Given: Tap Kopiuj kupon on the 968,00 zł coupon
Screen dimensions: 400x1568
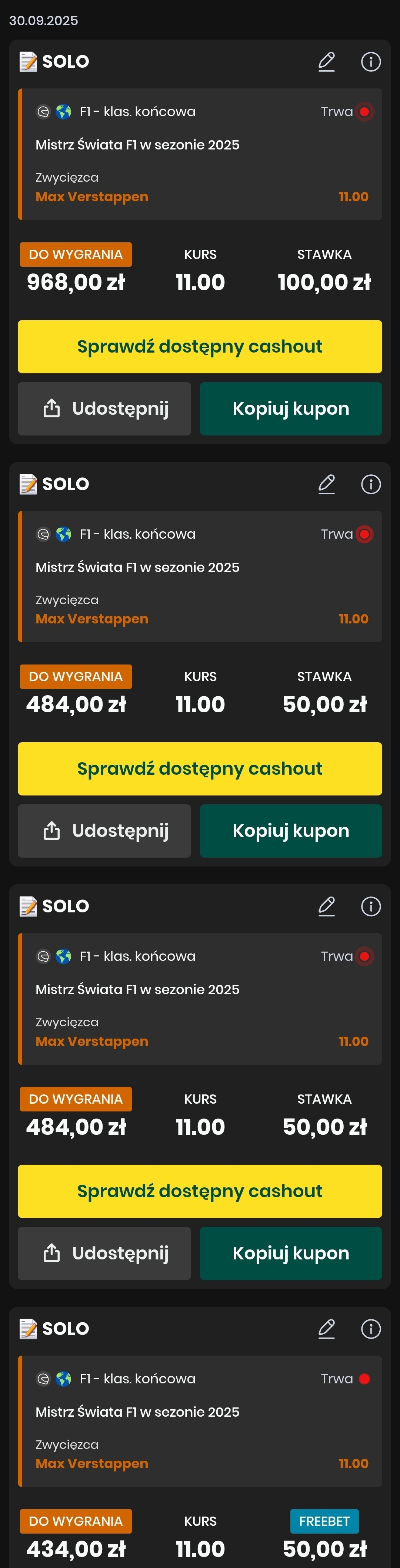Looking at the screenshot, I should (x=291, y=408).
